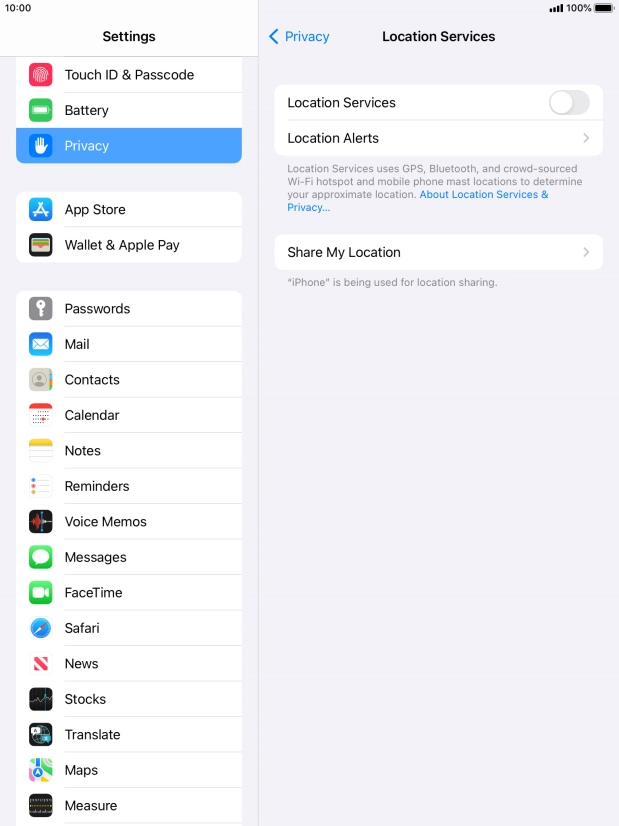
Task: Open Passwords settings
Action: pyautogui.click(x=129, y=309)
